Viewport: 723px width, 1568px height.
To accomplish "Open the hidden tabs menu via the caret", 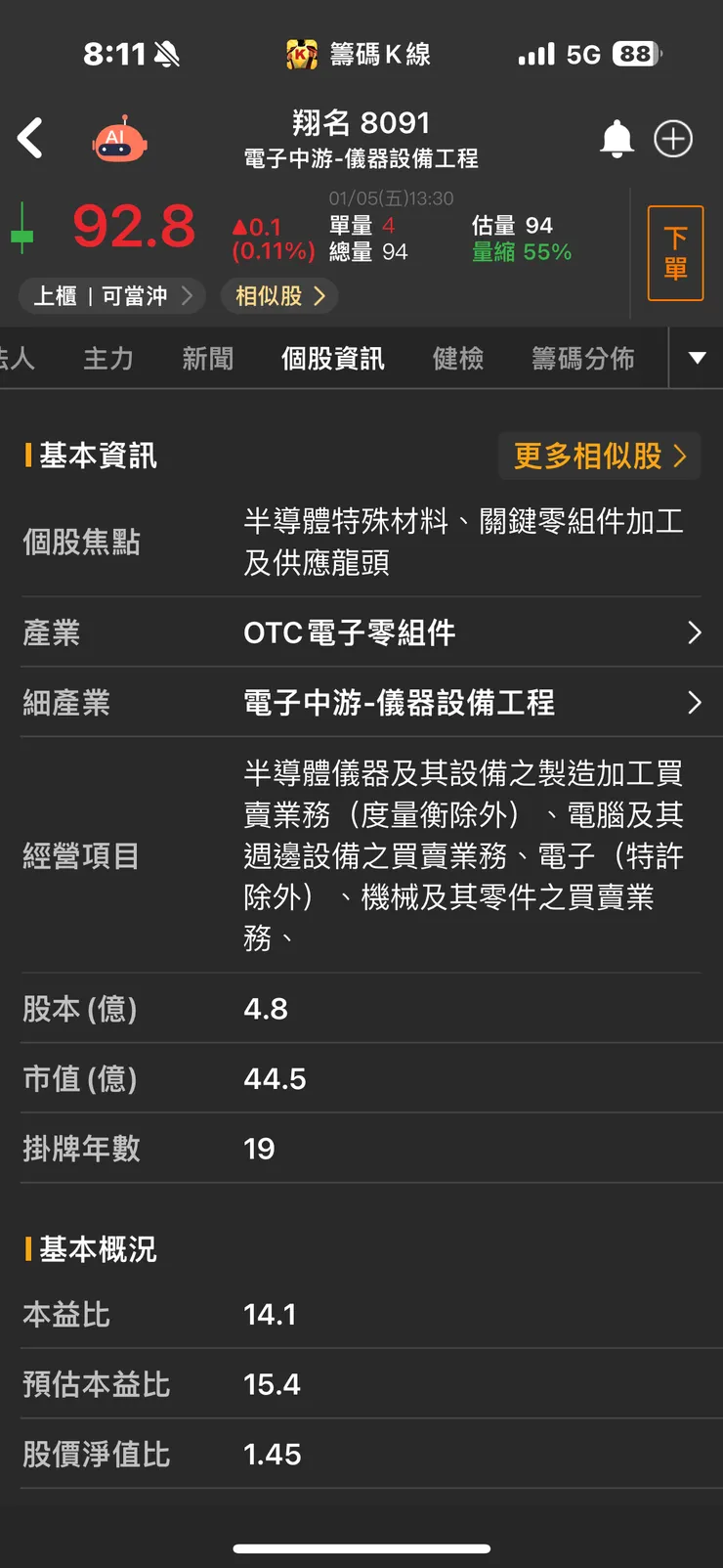I will [695, 359].
